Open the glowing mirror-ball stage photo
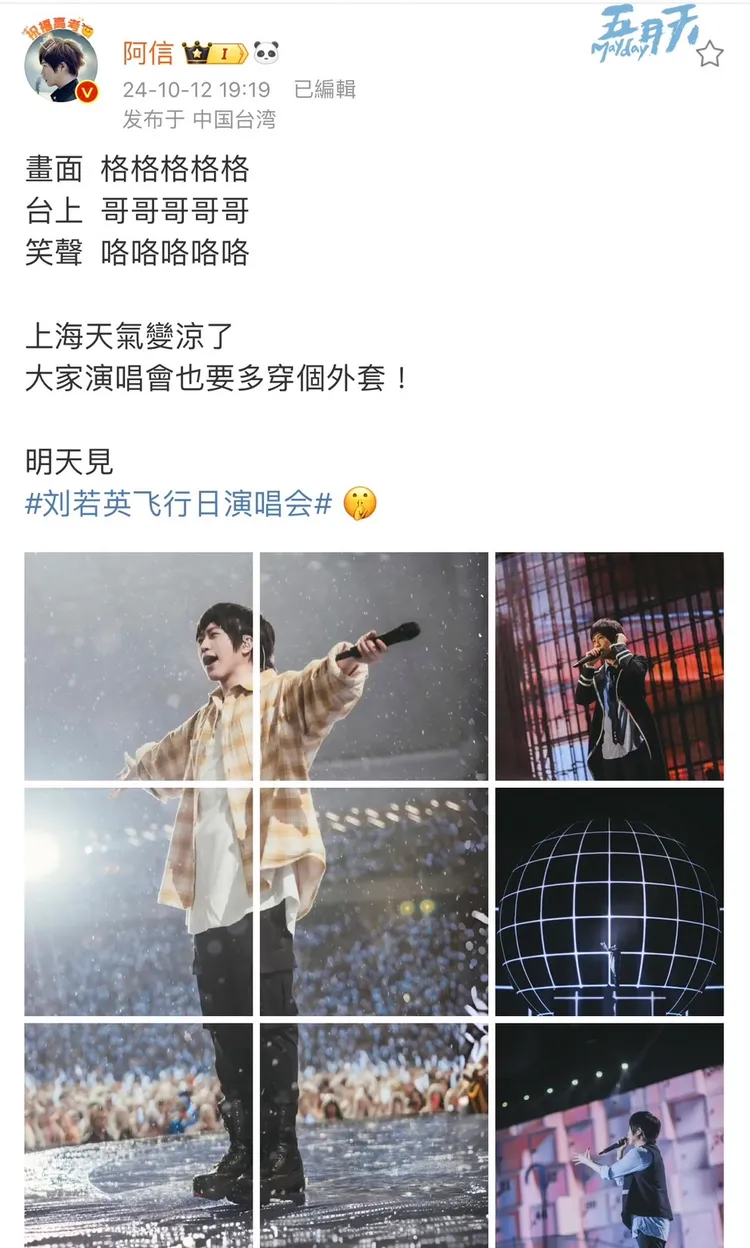 click(606, 900)
